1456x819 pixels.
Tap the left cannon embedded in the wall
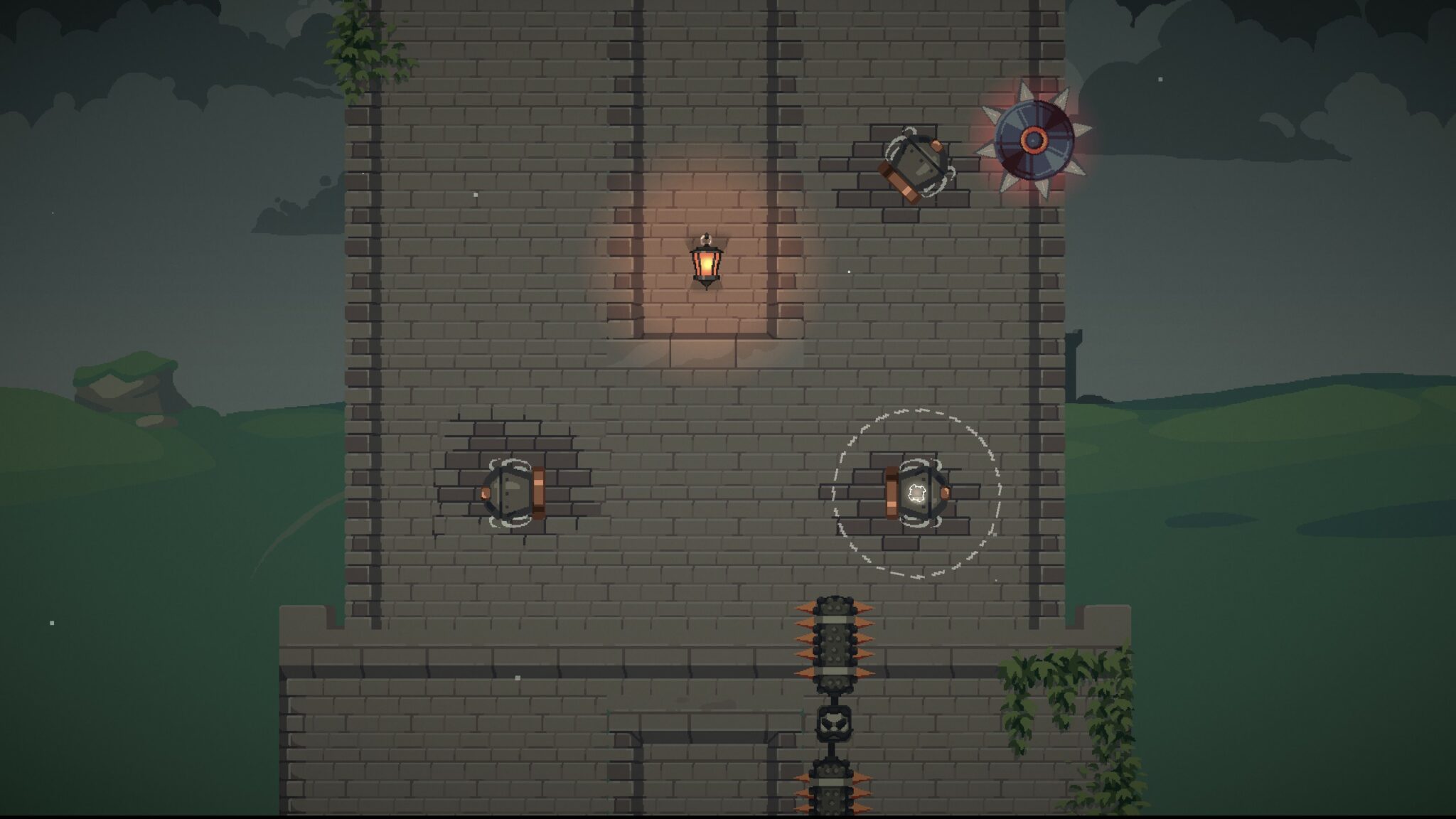pyautogui.click(x=512, y=493)
